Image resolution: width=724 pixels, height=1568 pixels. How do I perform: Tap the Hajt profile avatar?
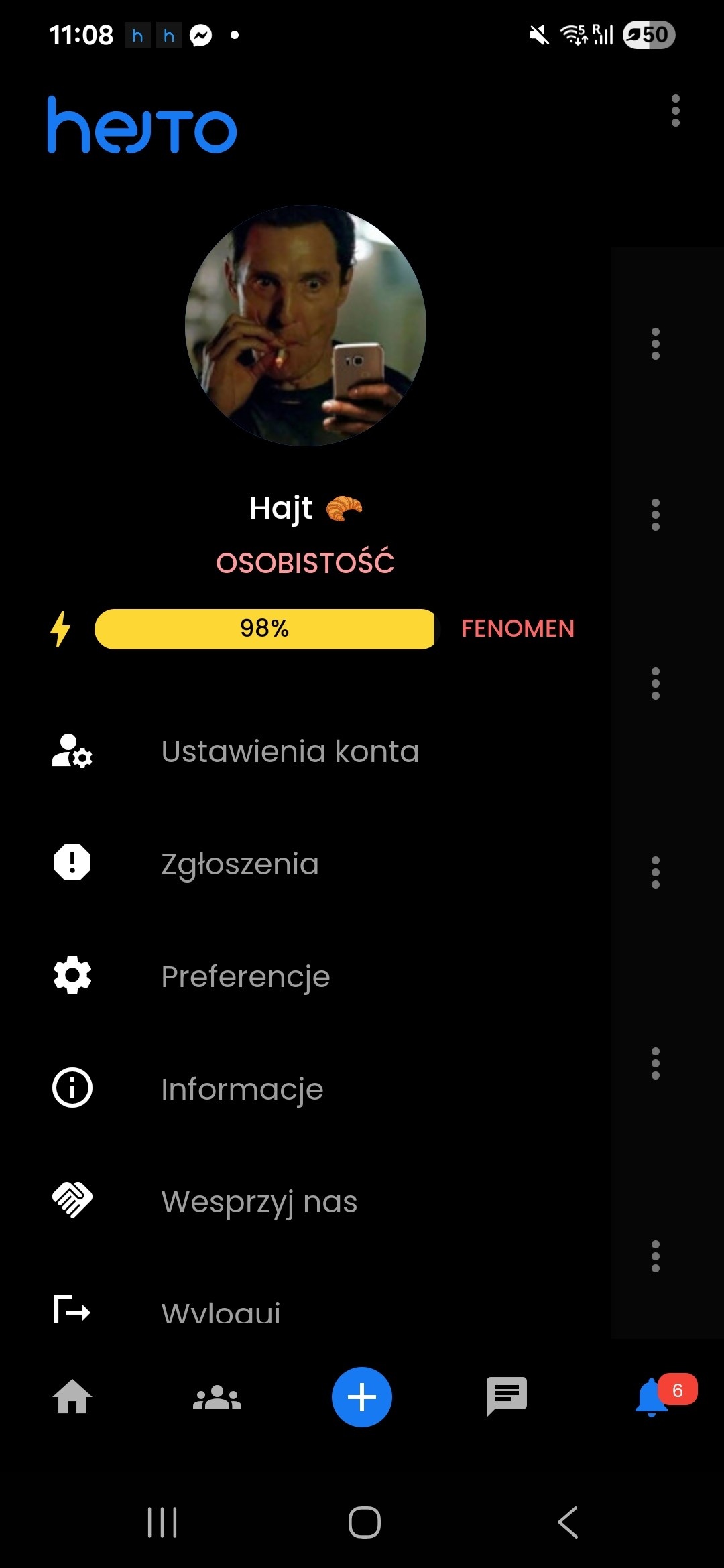(x=306, y=326)
